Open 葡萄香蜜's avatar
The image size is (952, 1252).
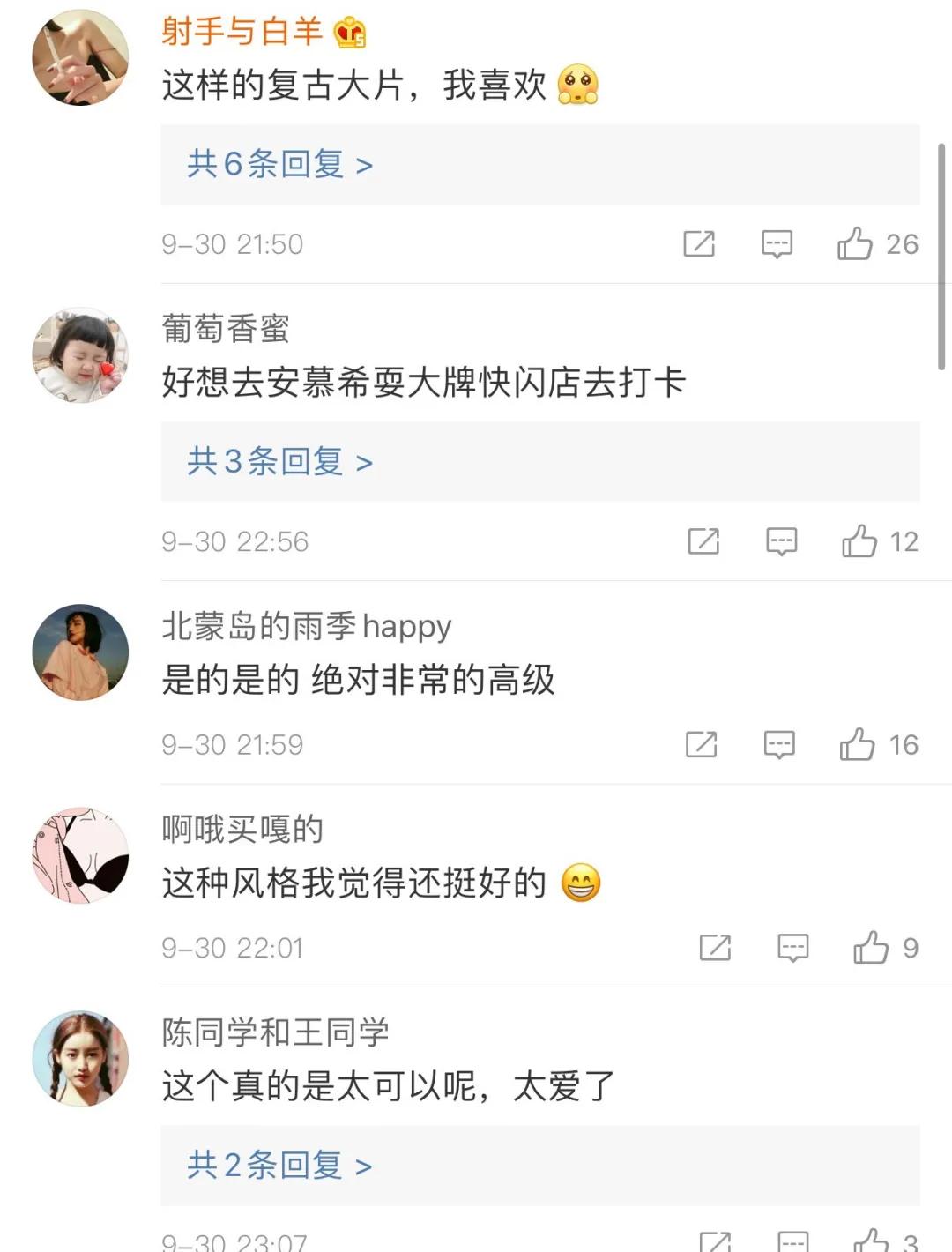coord(80,355)
